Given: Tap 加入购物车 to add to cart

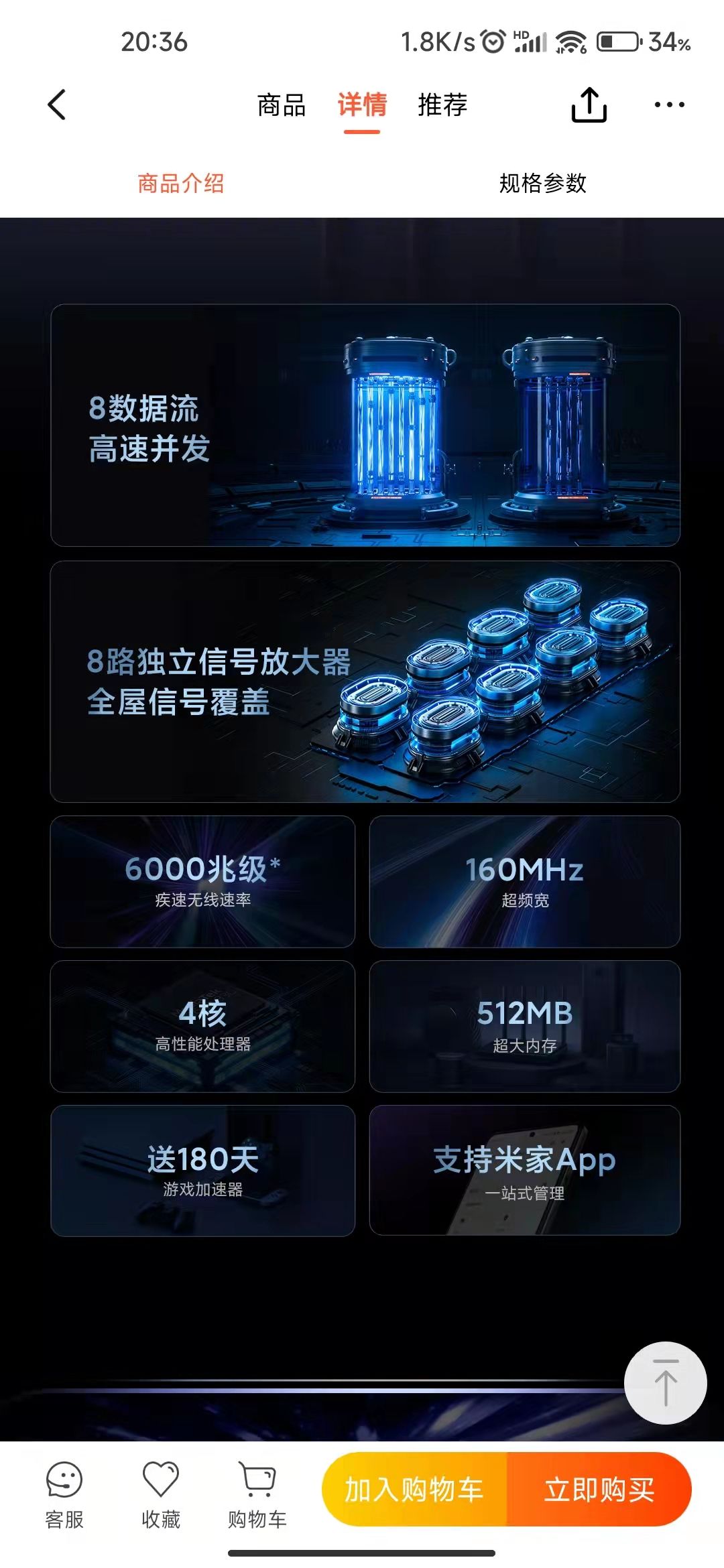Looking at the screenshot, I should click(414, 1490).
